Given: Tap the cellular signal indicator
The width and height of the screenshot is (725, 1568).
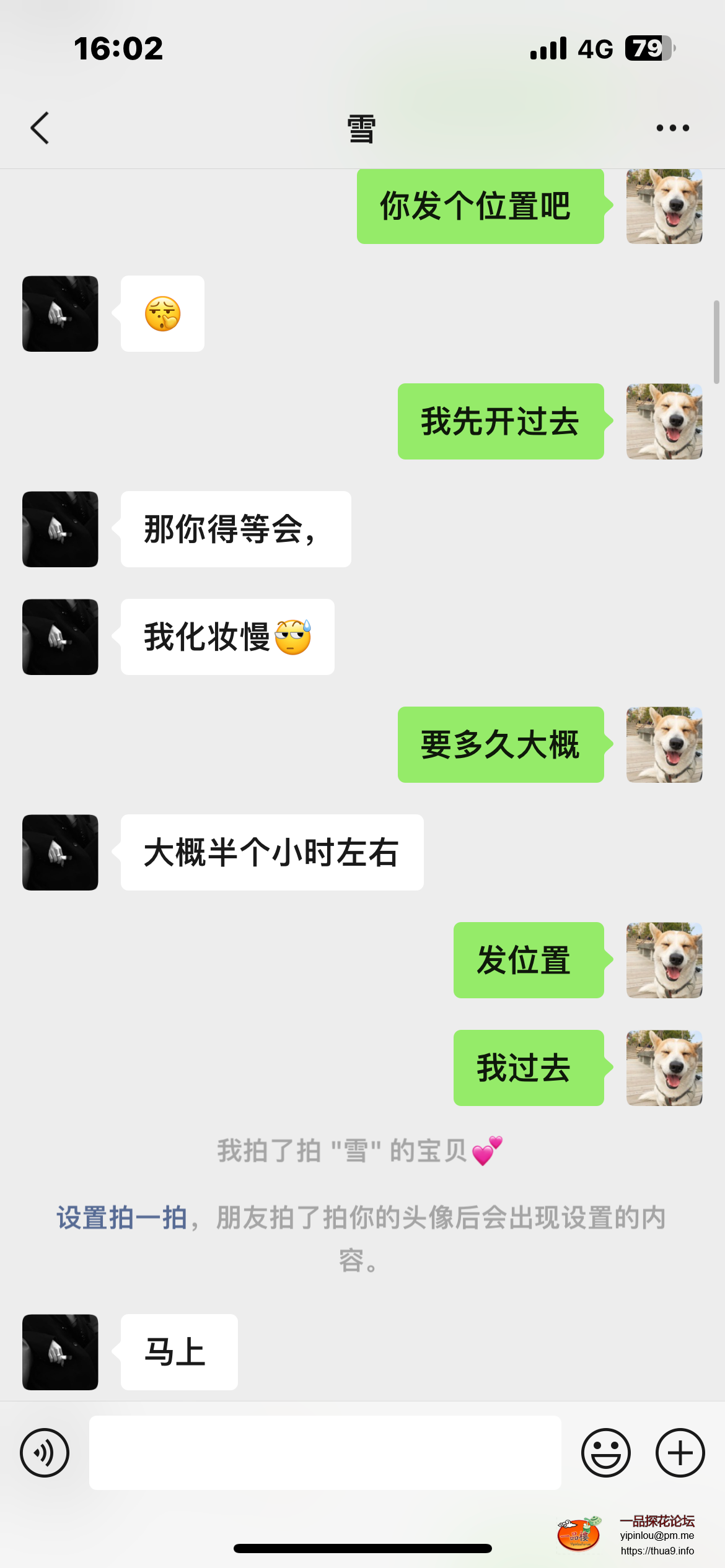Looking at the screenshot, I should pos(548,47).
